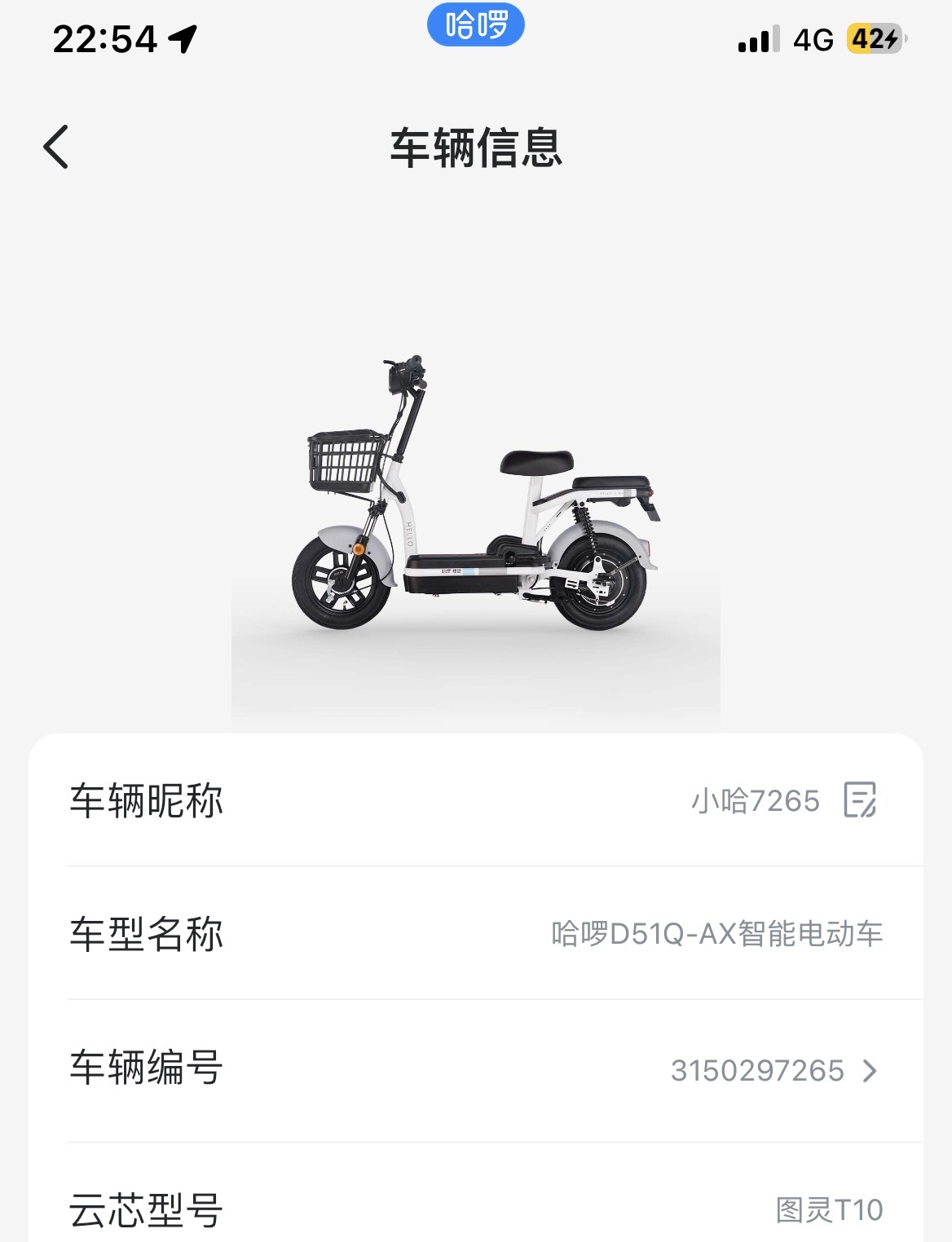Edit the vehicle nickname 小哈7265
The width and height of the screenshot is (952, 1242).
click(860, 799)
